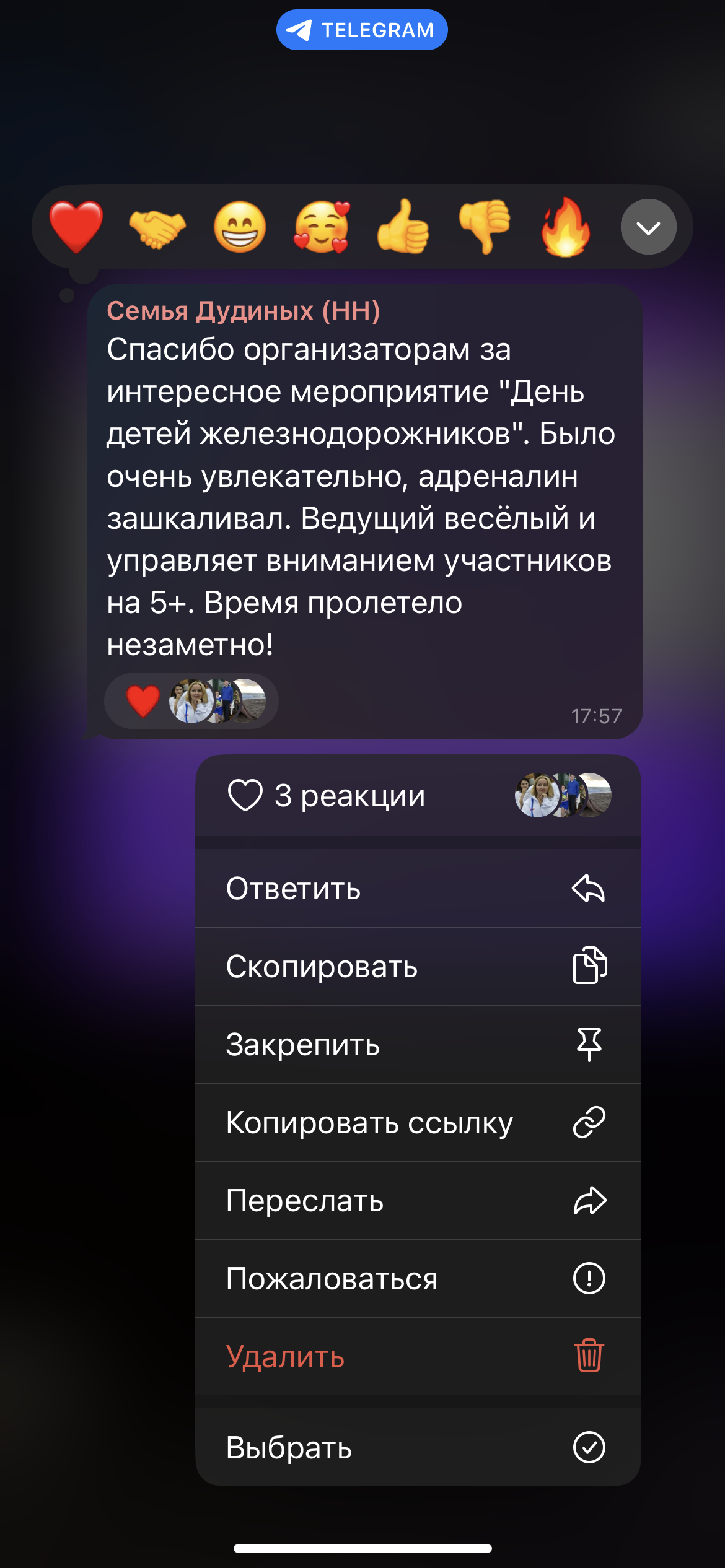
Task: Pin the message with 'Закрепить'
Action: point(418,1045)
